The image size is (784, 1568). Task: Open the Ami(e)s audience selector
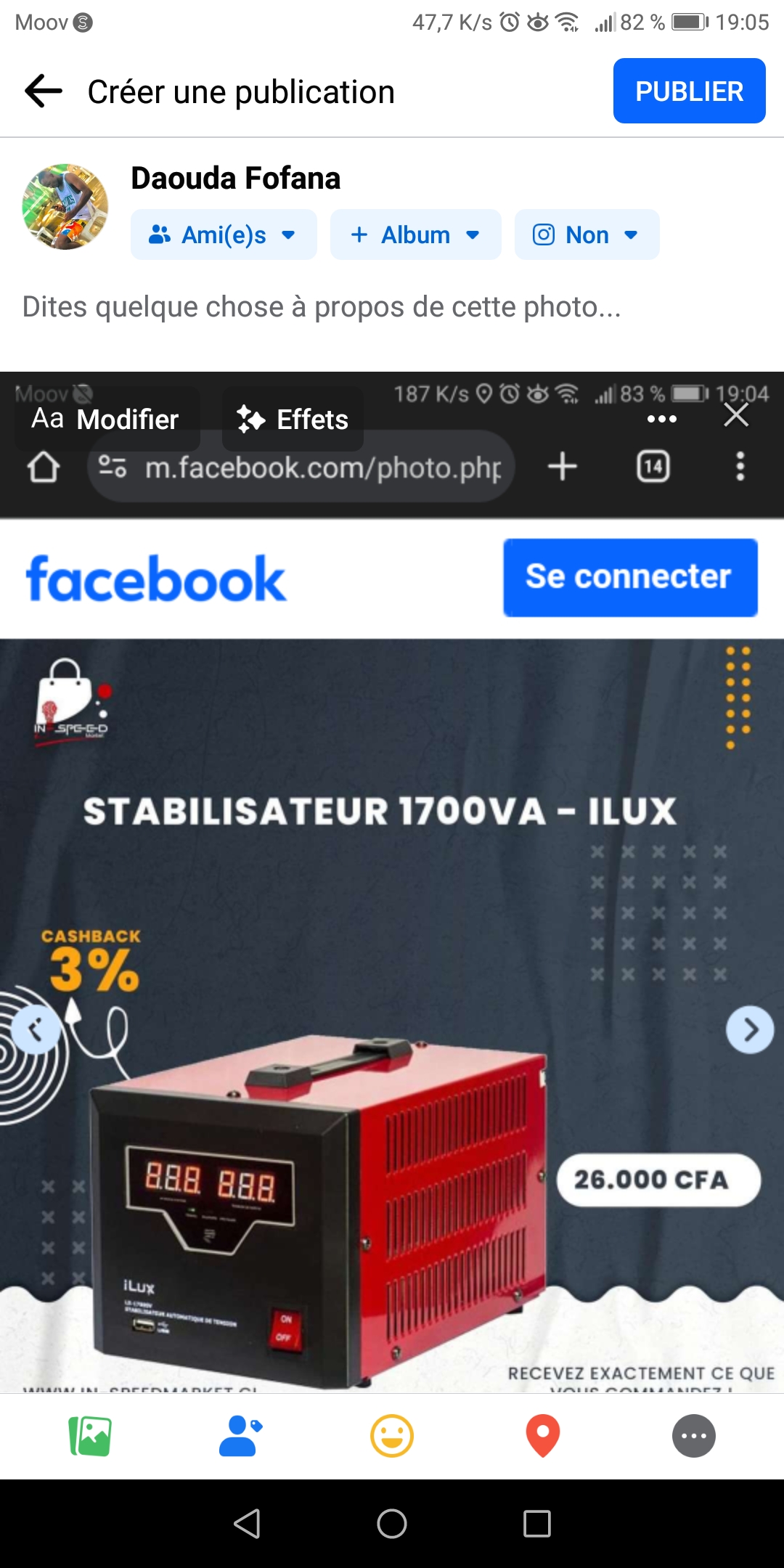point(224,234)
